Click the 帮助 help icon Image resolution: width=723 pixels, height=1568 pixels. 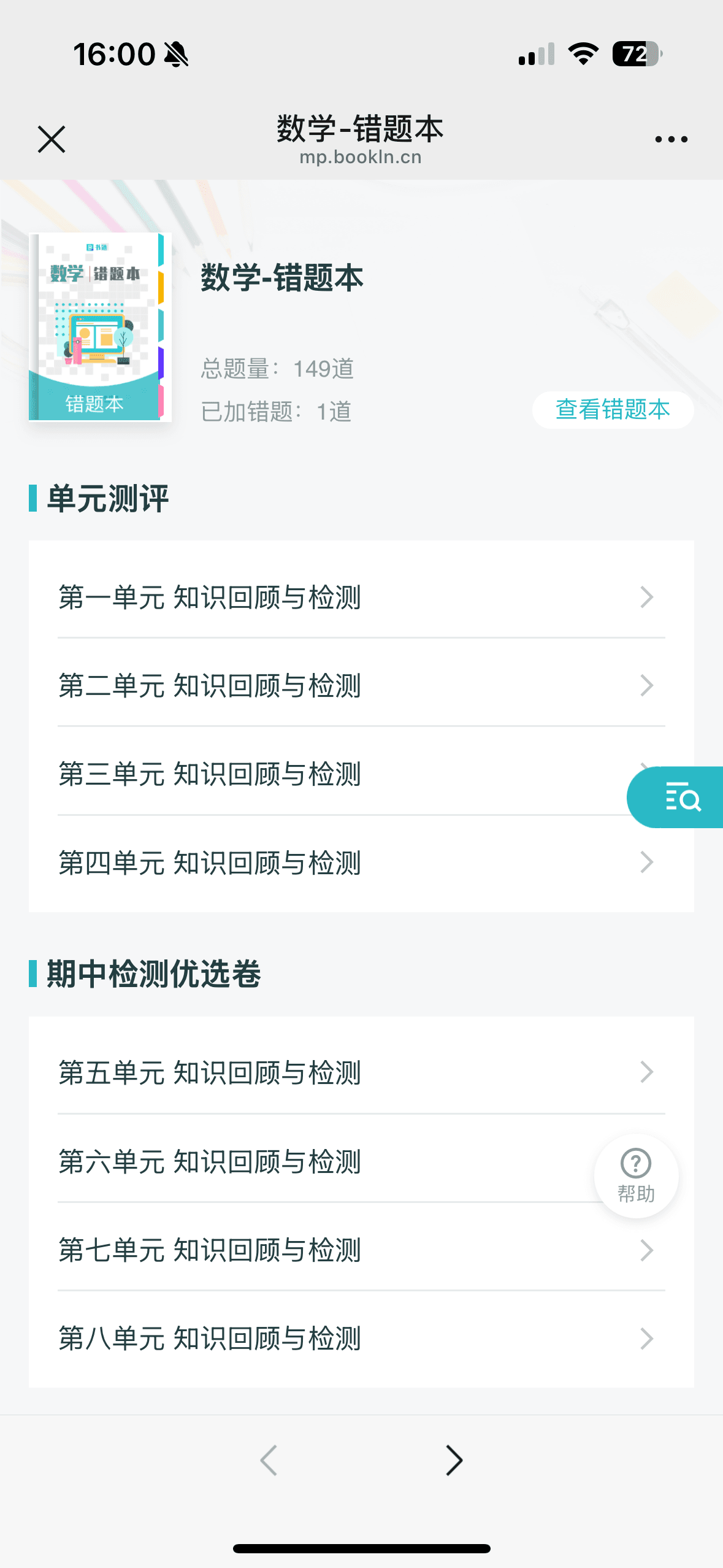pos(635,1175)
